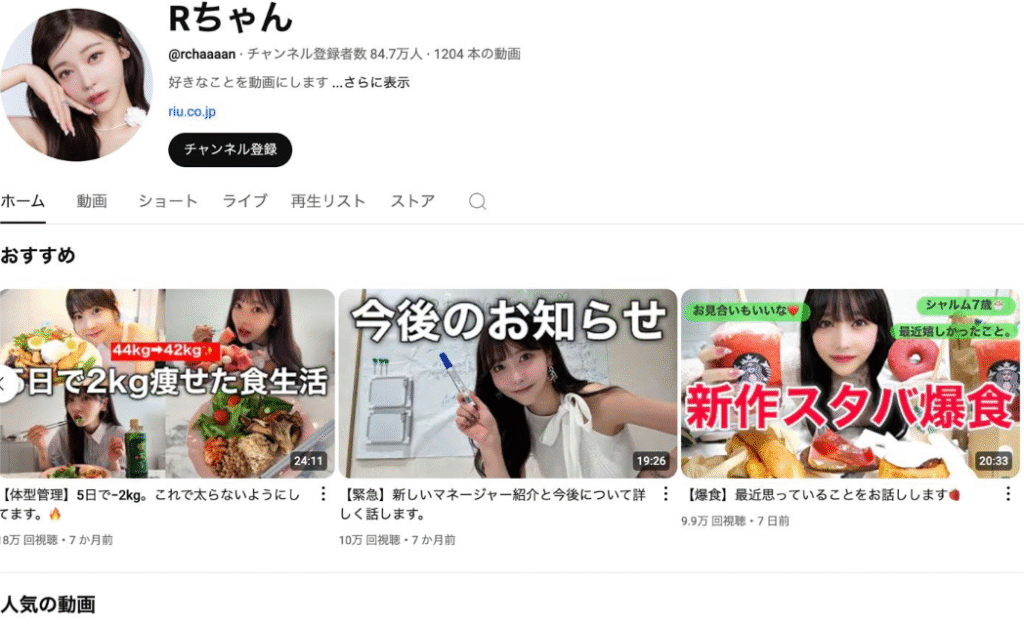
Task: Open options menu for 【緊急】 video
Action: (x=666, y=494)
